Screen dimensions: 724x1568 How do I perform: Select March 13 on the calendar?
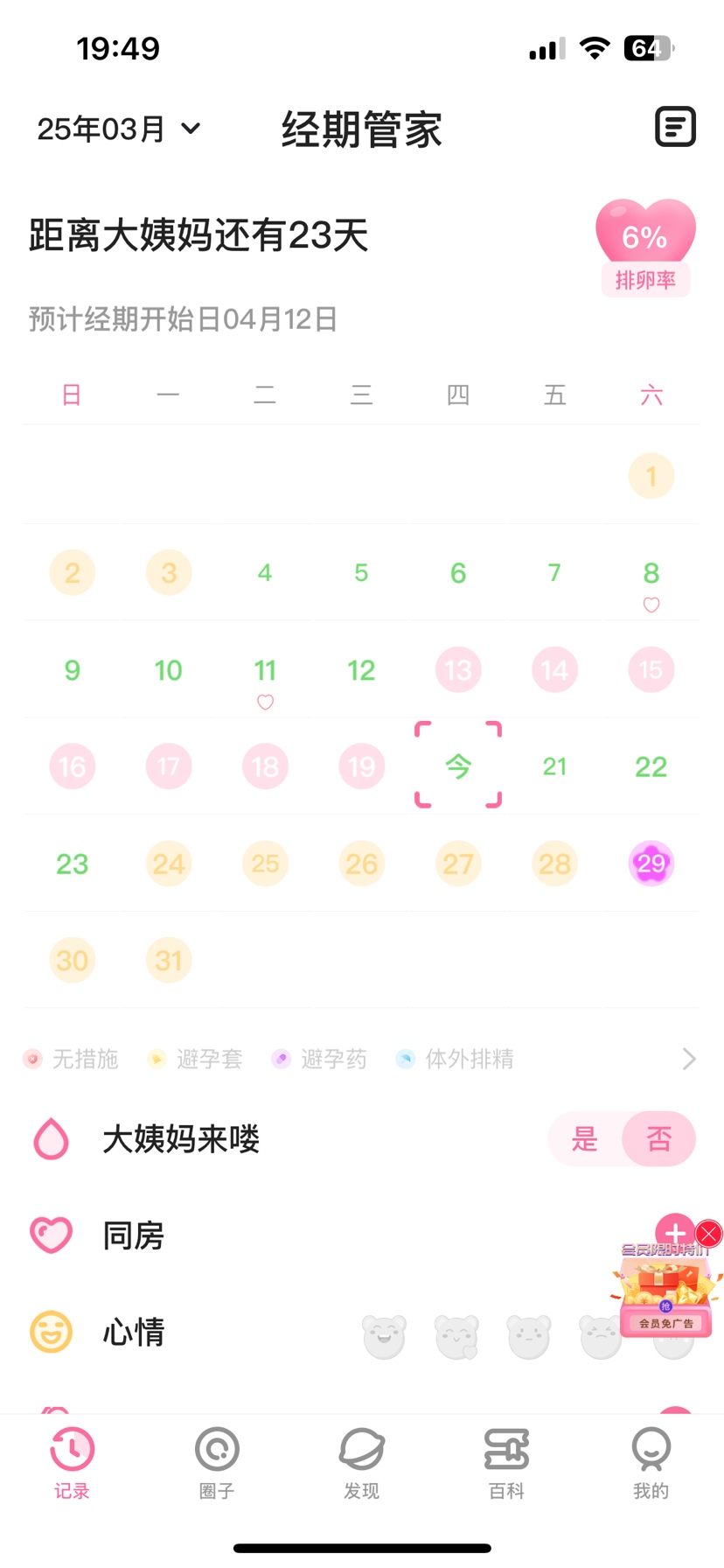point(458,670)
